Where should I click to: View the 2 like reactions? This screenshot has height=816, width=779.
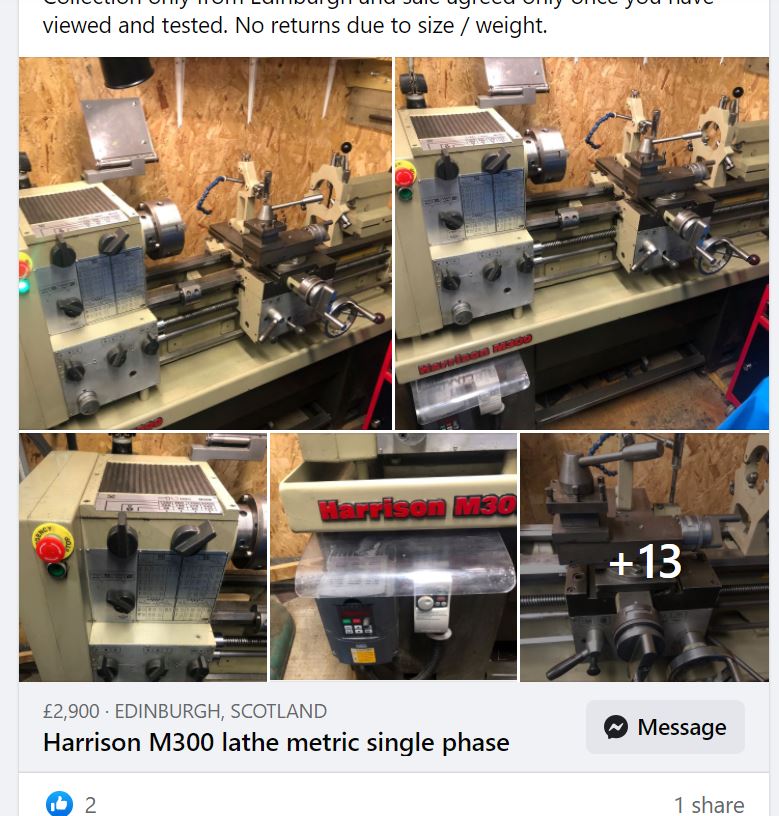[x=73, y=804]
